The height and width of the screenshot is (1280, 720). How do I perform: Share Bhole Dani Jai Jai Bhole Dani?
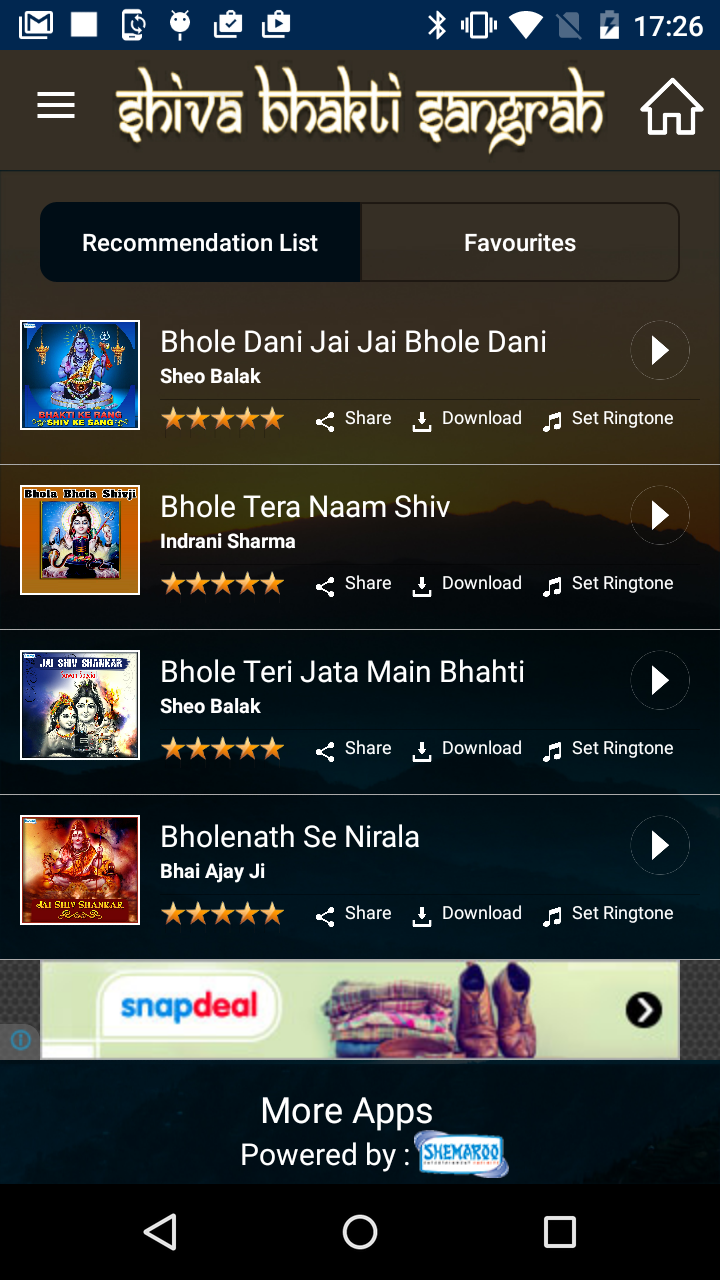(x=353, y=419)
